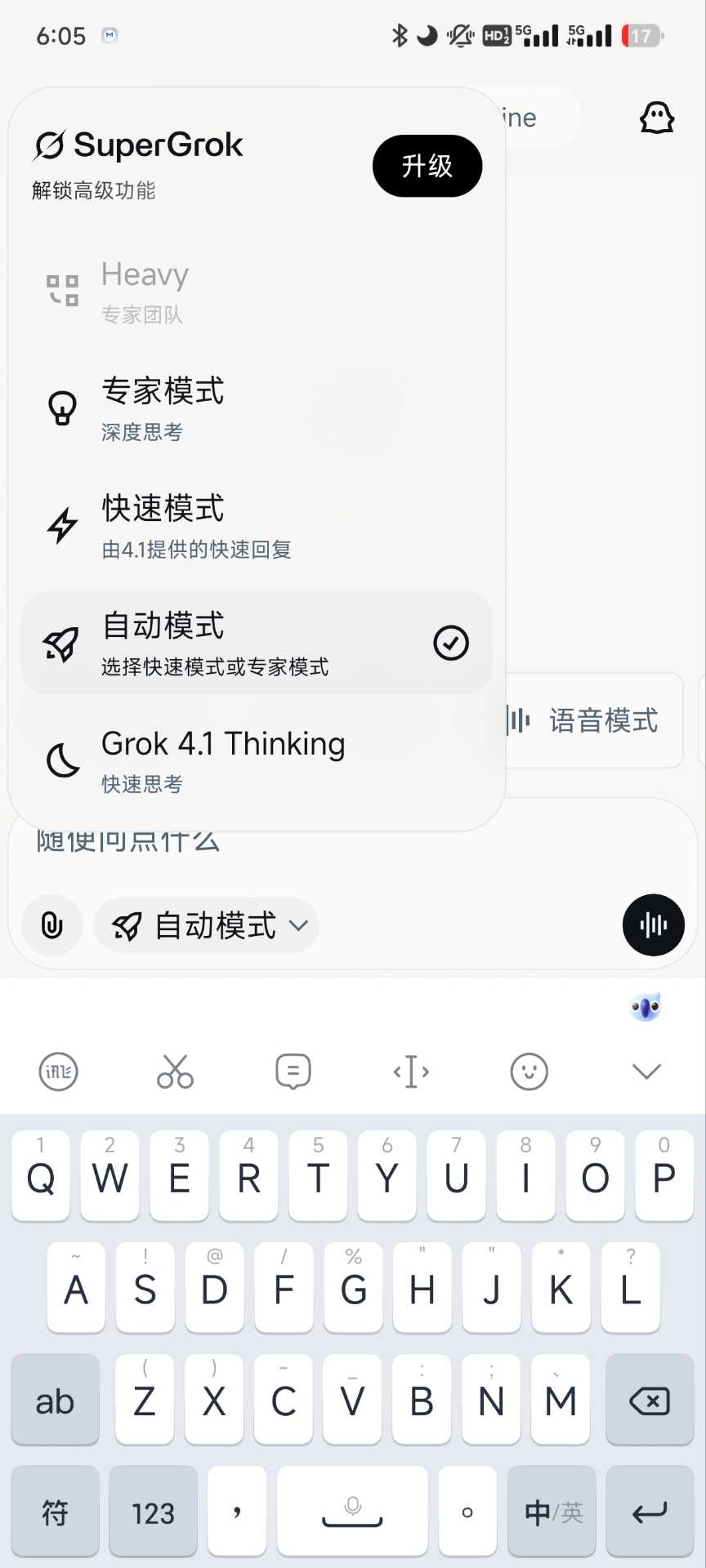Screen dimensions: 706x1568
Task: Collapse the 自动模式 mode dropdown
Action: (x=207, y=925)
